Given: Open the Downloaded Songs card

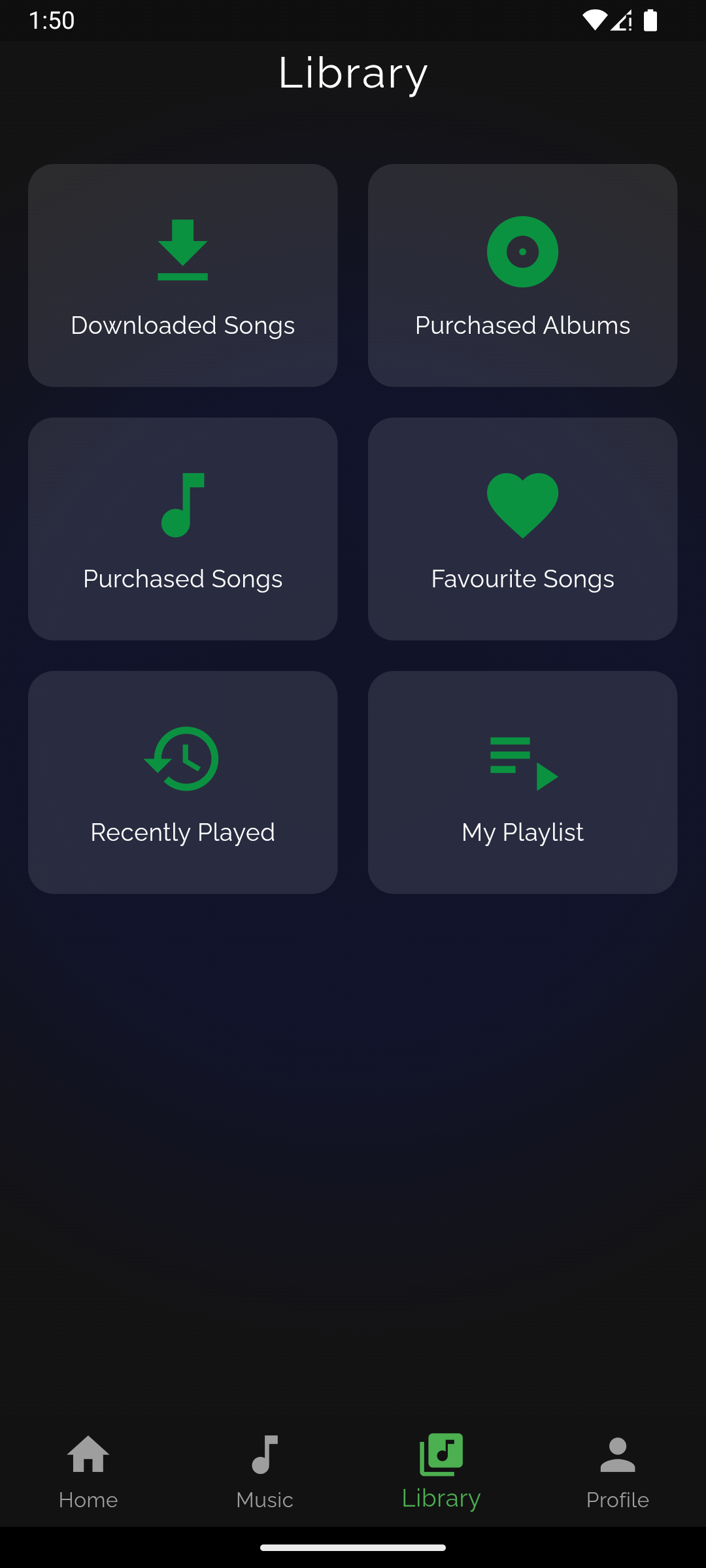Looking at the screenshot, I should [183, 274].
